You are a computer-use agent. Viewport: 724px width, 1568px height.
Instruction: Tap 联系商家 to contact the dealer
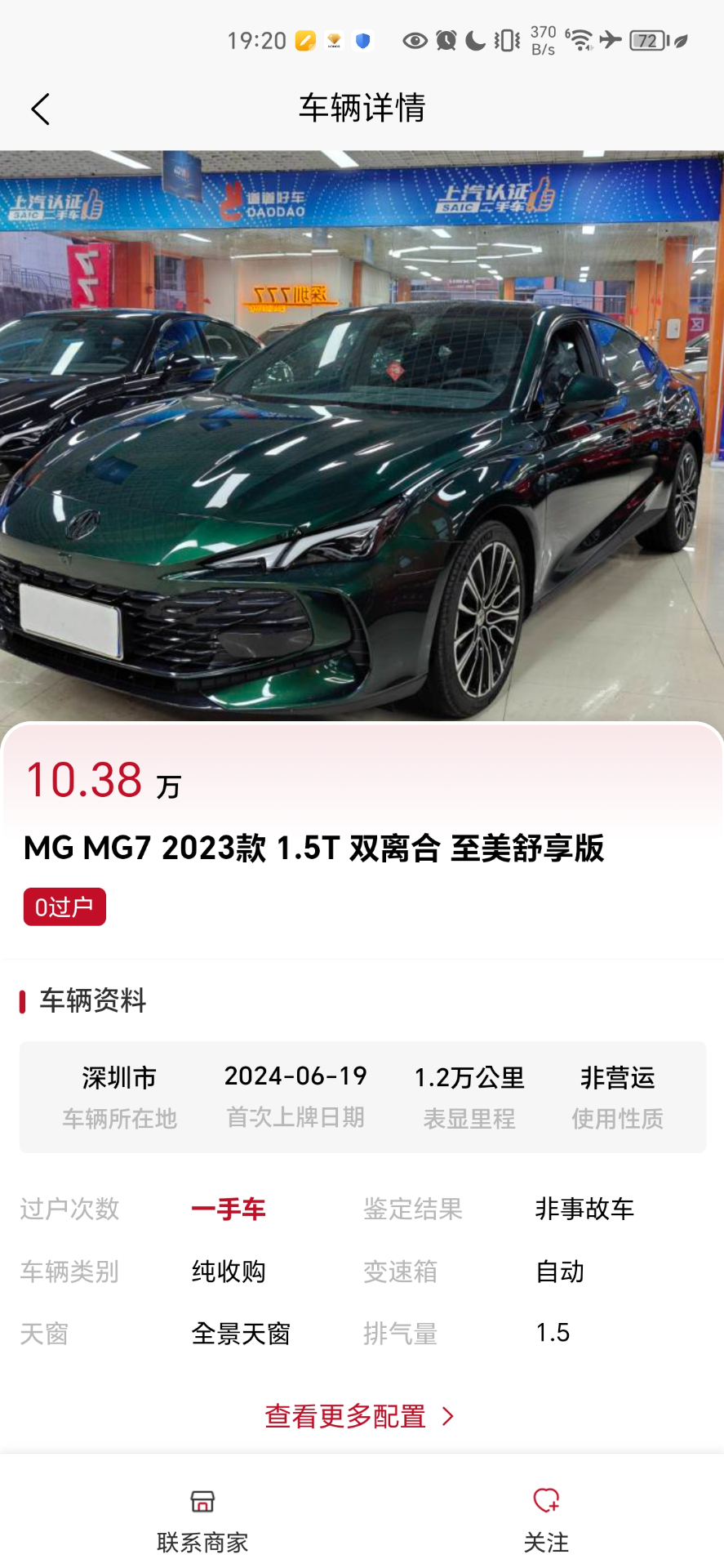pyautogui.click(x=202, y=1543)
